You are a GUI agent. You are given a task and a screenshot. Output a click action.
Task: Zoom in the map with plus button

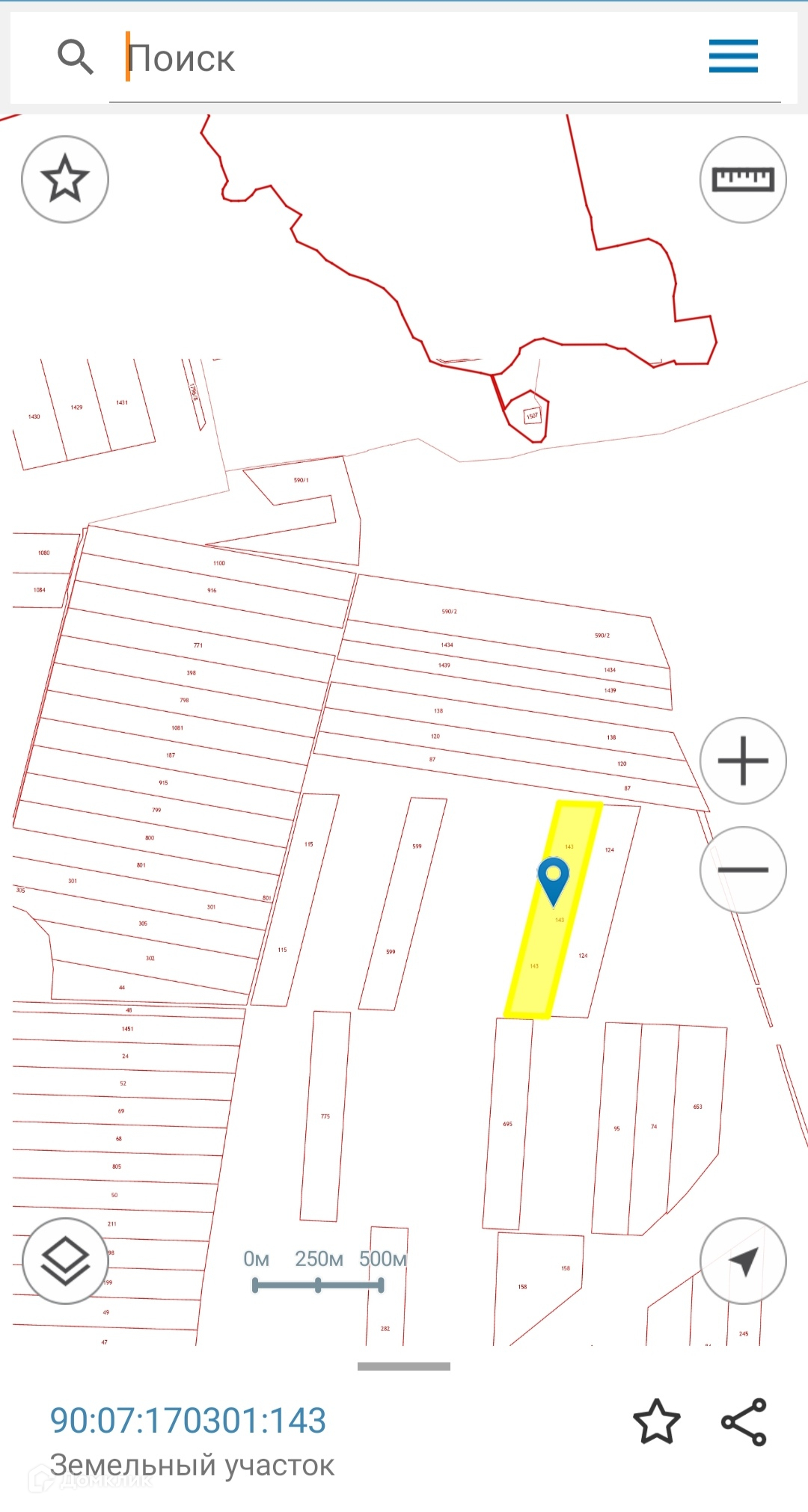[x=742, y=761]
